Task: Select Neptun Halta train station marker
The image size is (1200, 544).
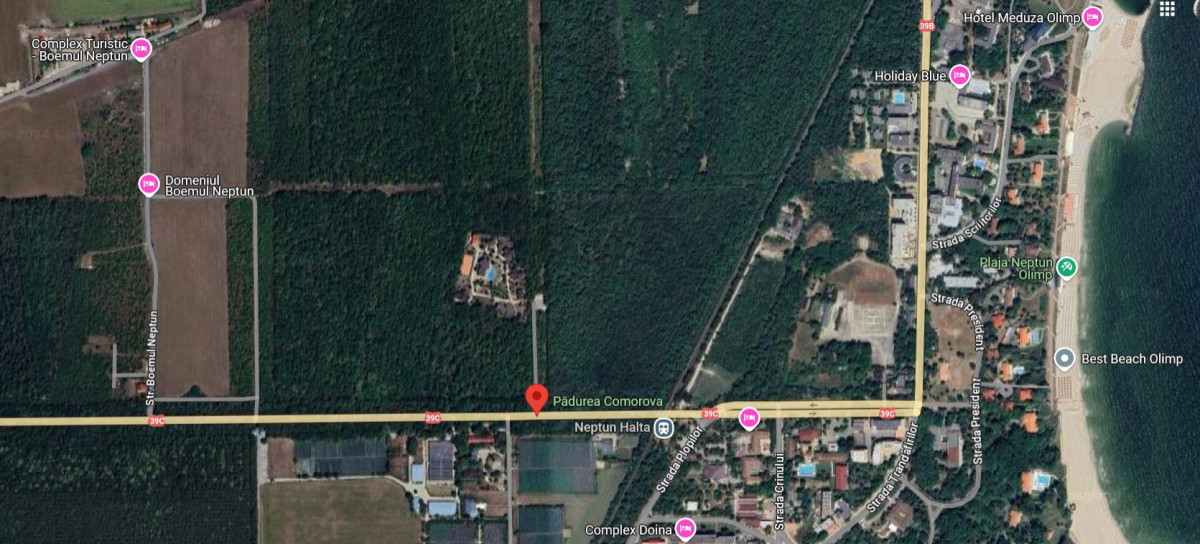Action: coord(663,428)
